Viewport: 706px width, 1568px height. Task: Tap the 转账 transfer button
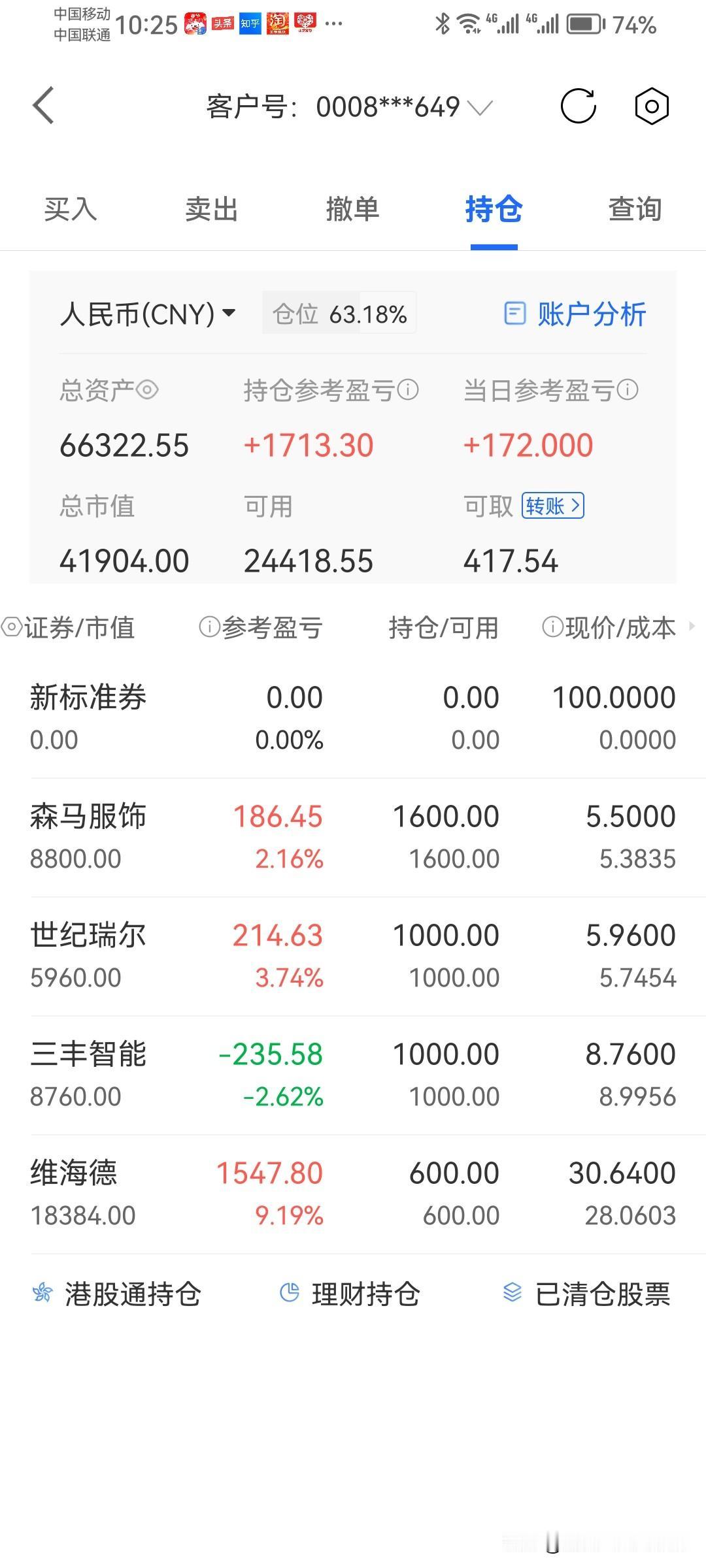click(x=552, y=506)
